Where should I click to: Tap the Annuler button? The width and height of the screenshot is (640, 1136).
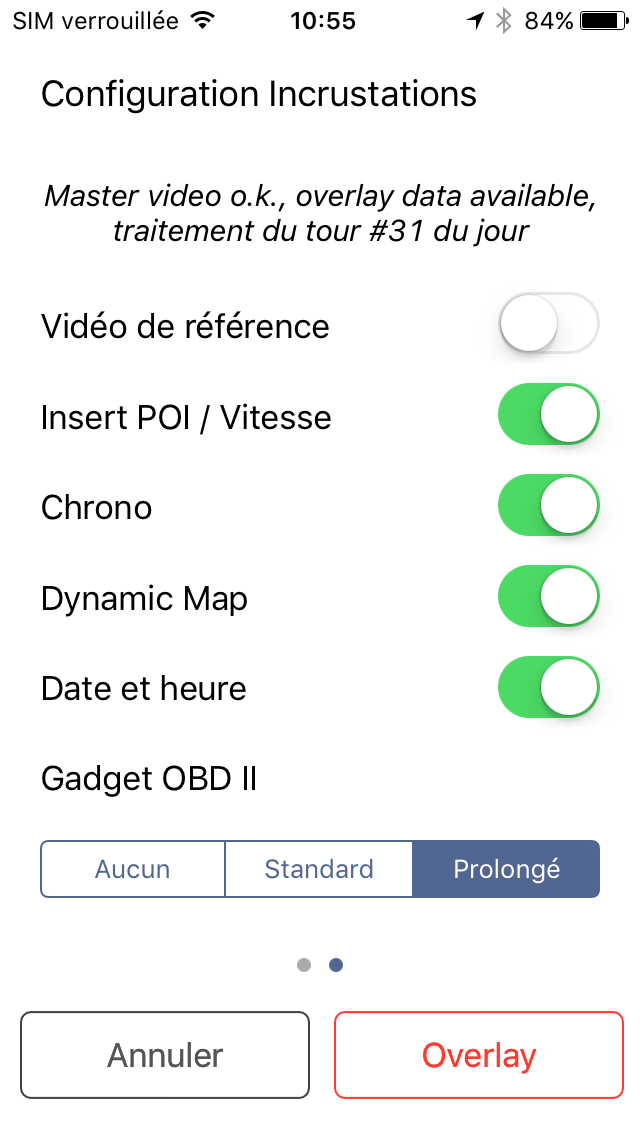(165, 1055)
